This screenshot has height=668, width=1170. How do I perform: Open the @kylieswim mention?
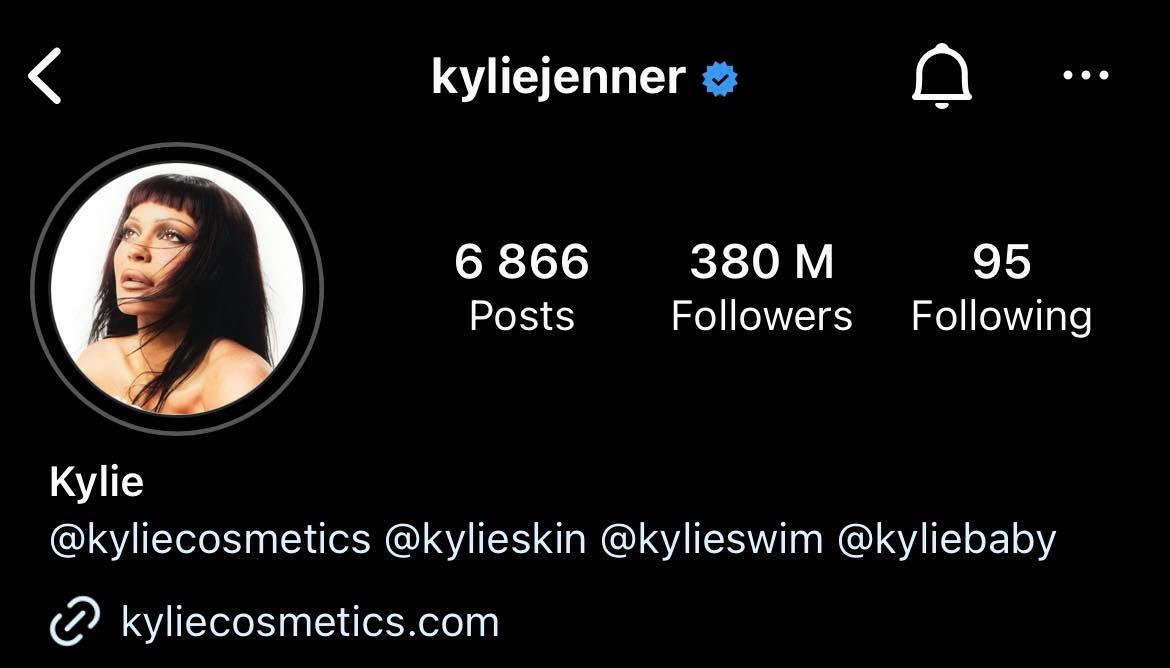tap(711, 540)
